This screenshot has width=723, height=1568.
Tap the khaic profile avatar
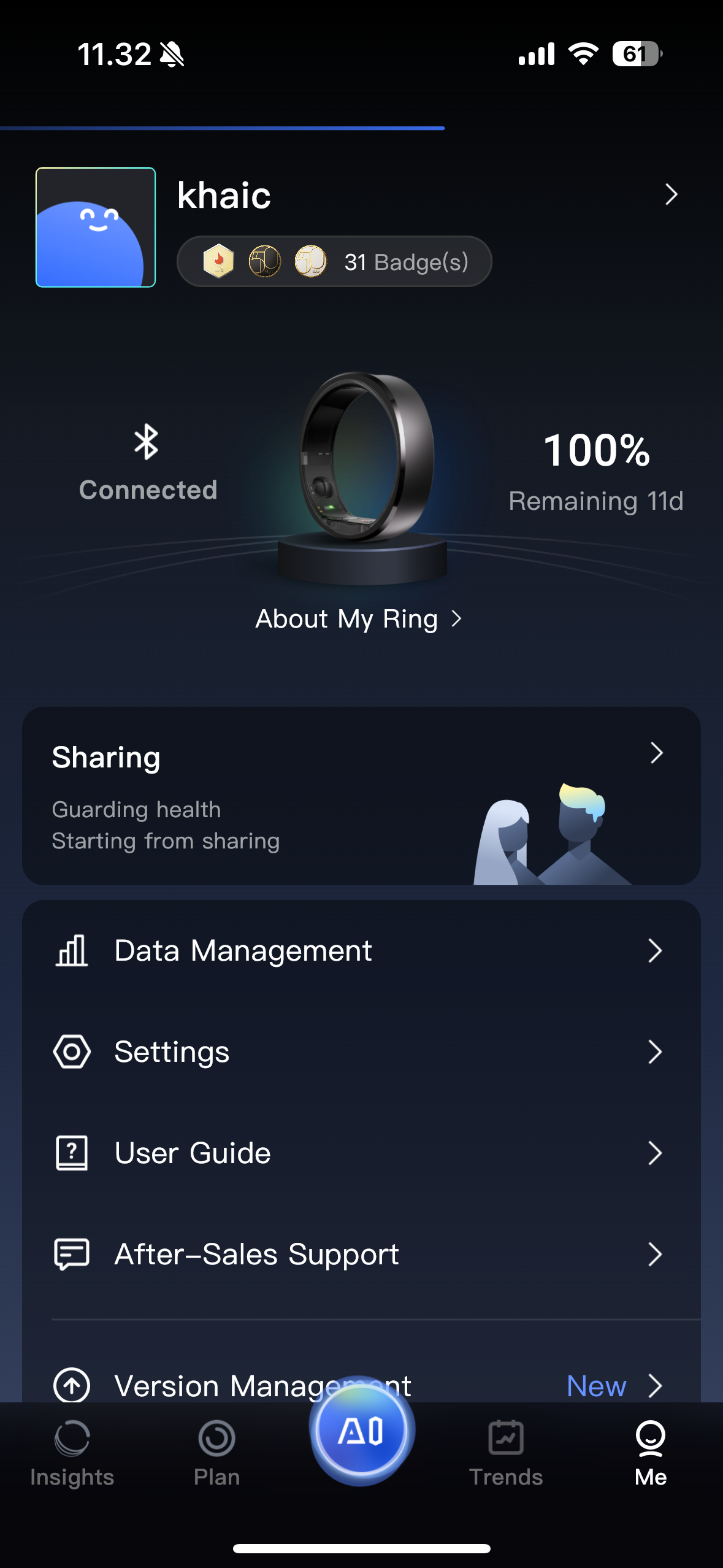coord(96,227)
